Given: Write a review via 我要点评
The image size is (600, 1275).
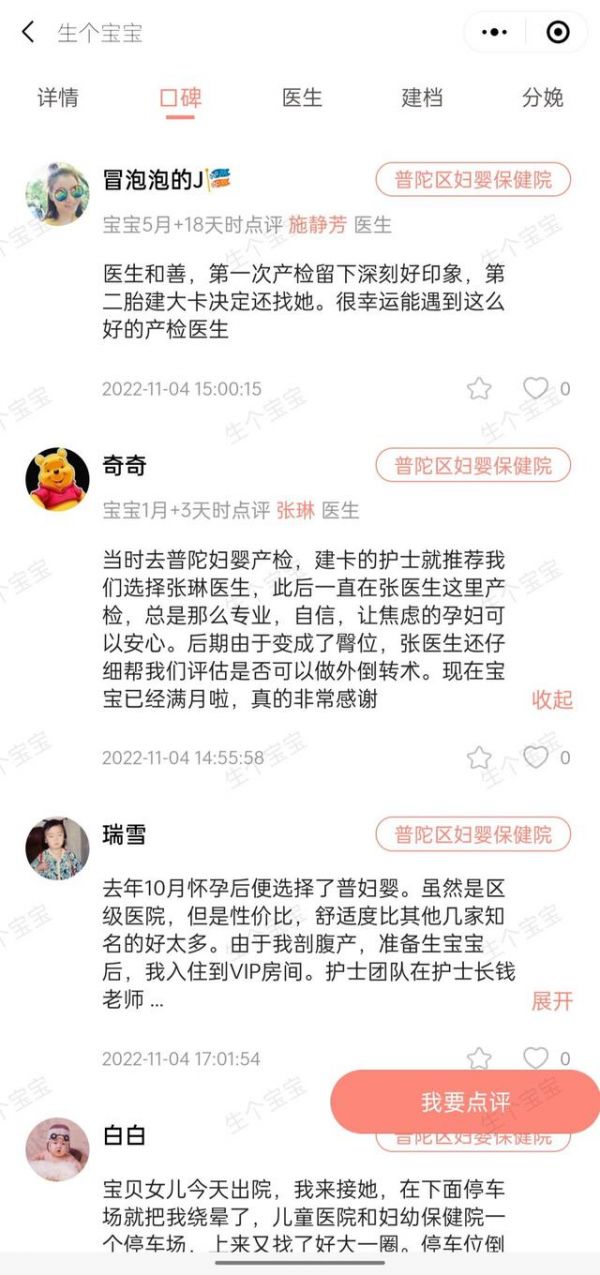Looking at the screenshot, I should pyautogui.click(x=465, y=1102).
